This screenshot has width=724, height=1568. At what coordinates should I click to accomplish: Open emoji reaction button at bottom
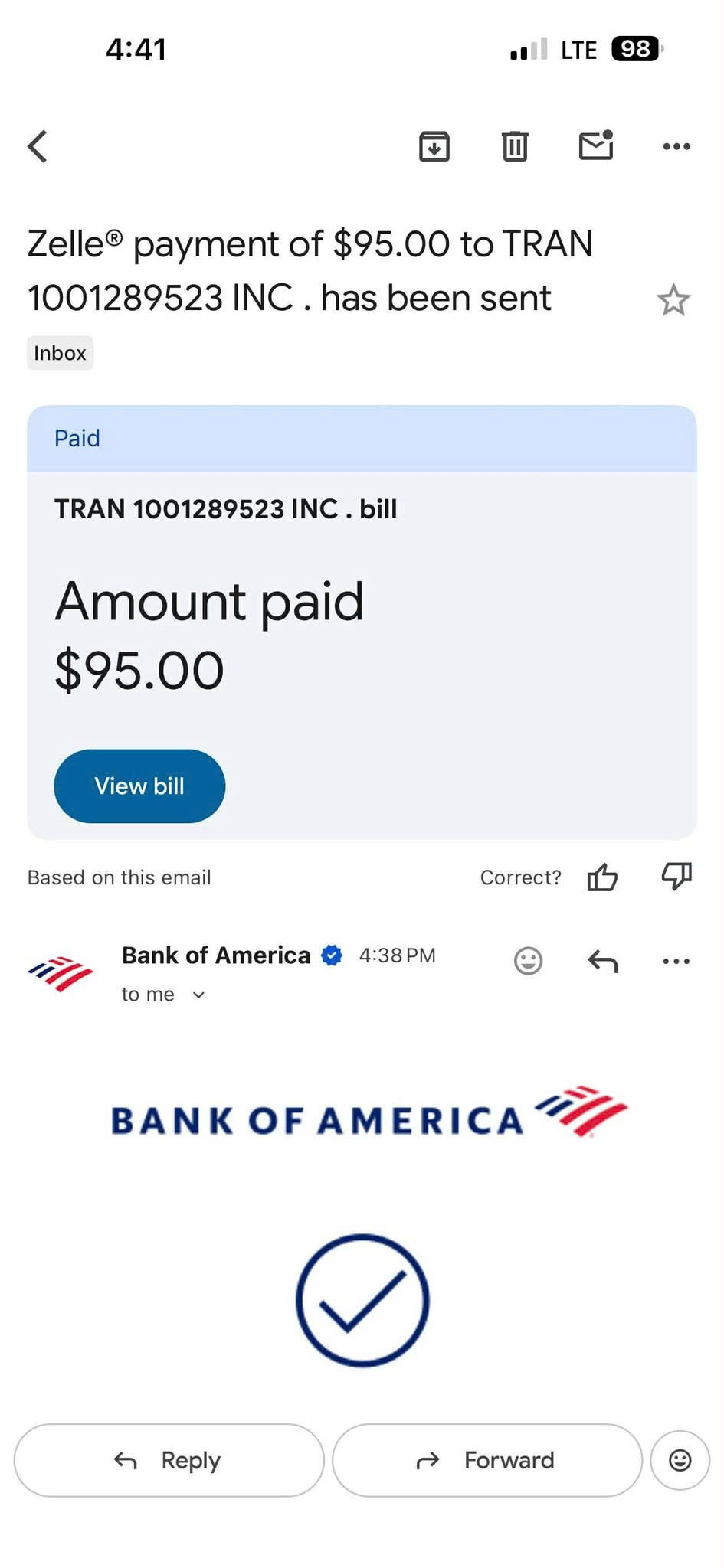[x=680, y=1460]
